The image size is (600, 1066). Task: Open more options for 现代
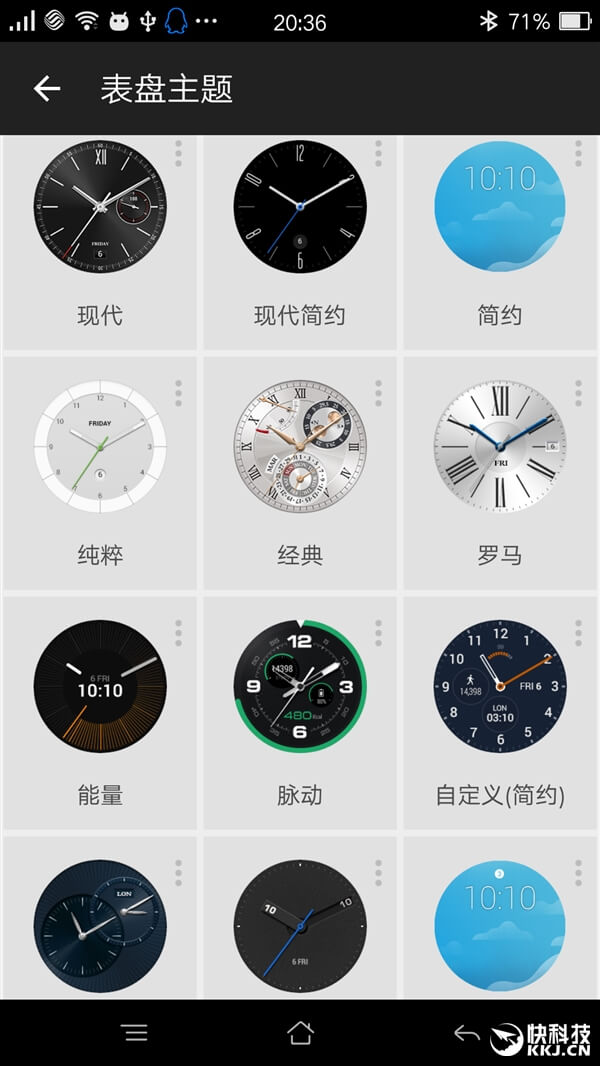point(178,154)
